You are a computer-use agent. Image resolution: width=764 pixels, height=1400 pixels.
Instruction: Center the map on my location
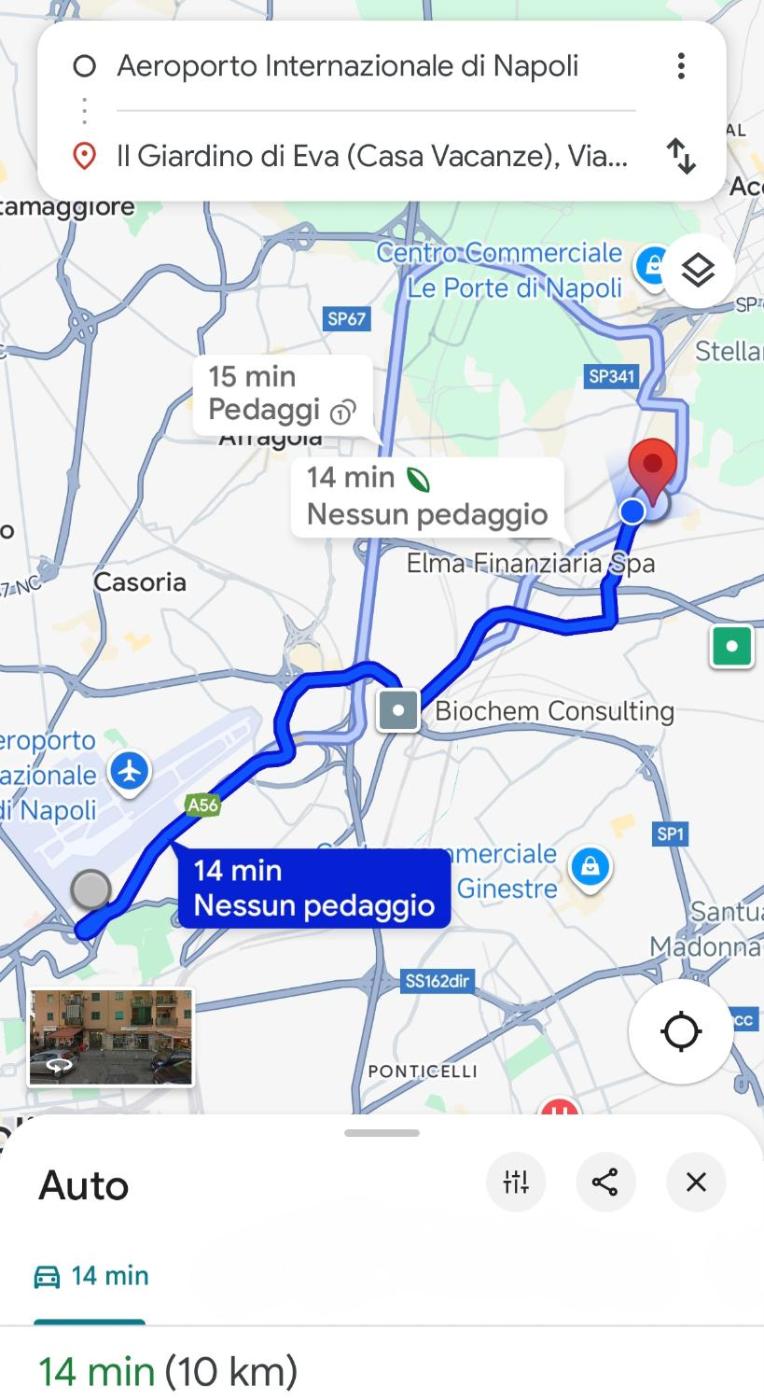(x=681, y=1031)
